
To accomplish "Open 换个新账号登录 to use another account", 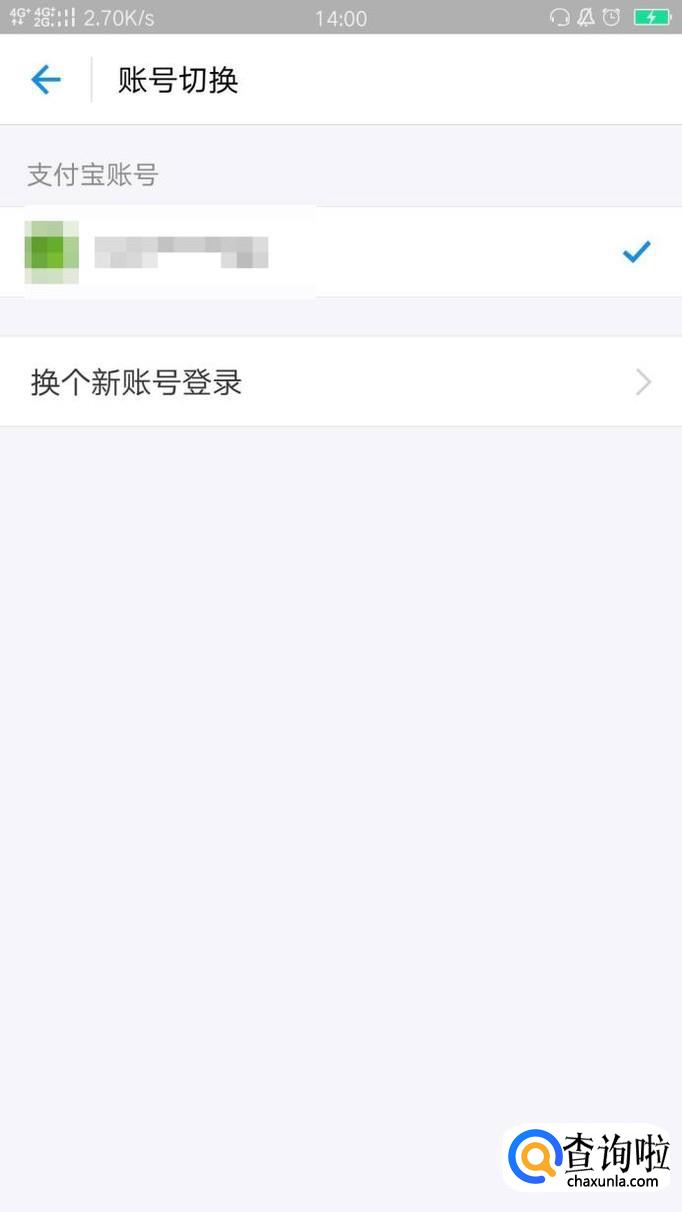I will point(340,382).
